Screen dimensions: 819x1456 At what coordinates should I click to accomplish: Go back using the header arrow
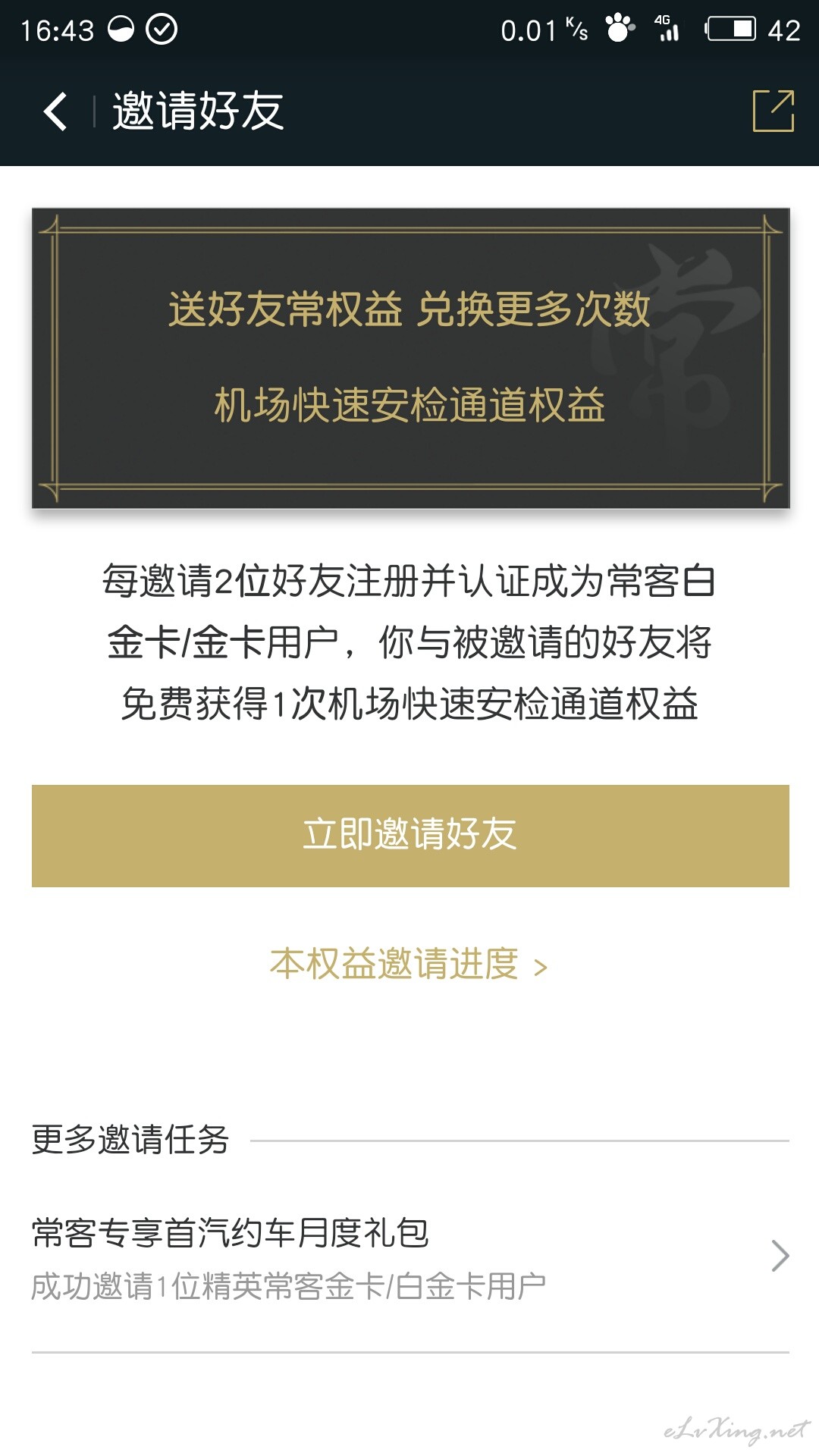(x=55, y=111)
